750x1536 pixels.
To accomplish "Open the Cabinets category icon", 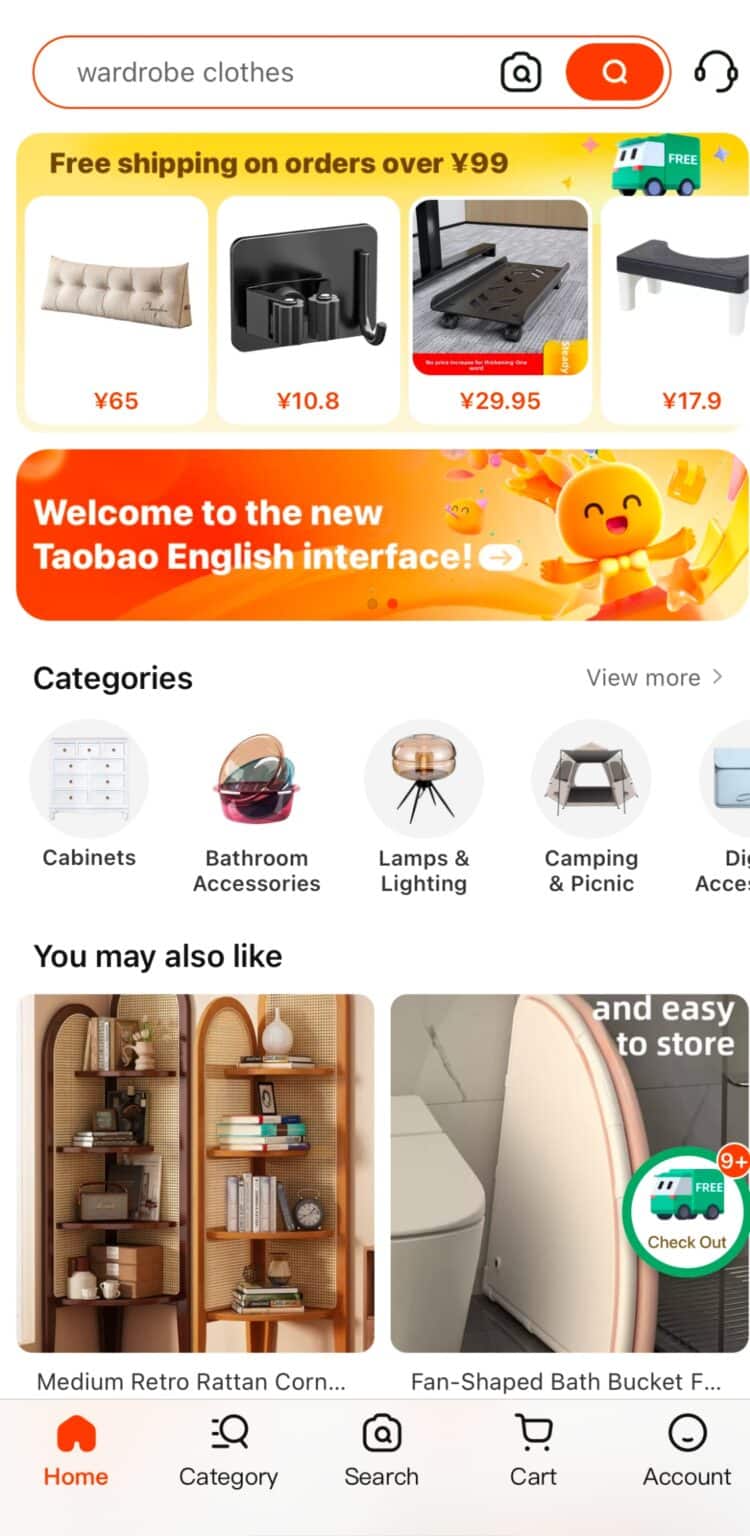I will 88,780.
